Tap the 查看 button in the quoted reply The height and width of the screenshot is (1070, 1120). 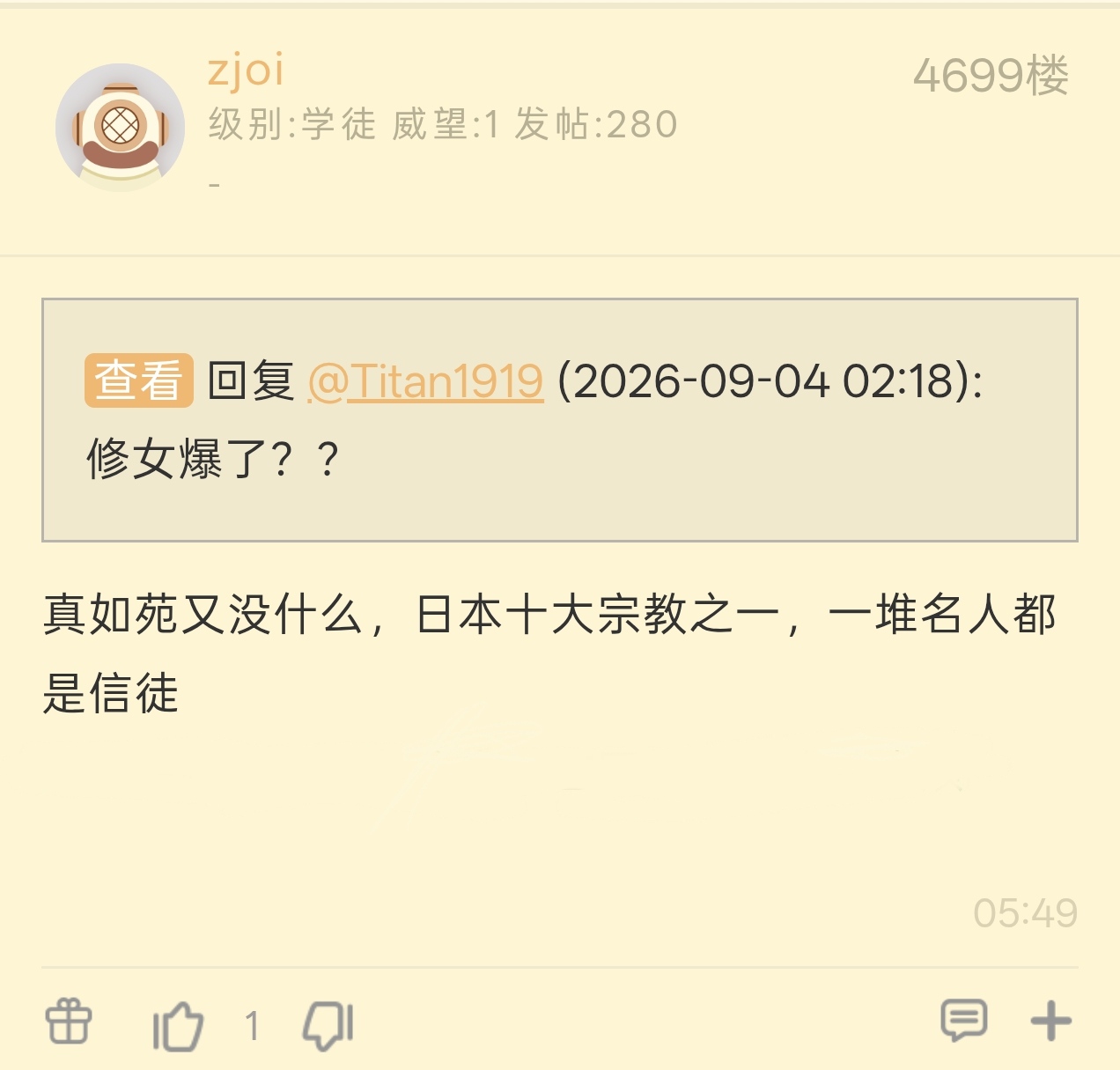tap(139, 380)
